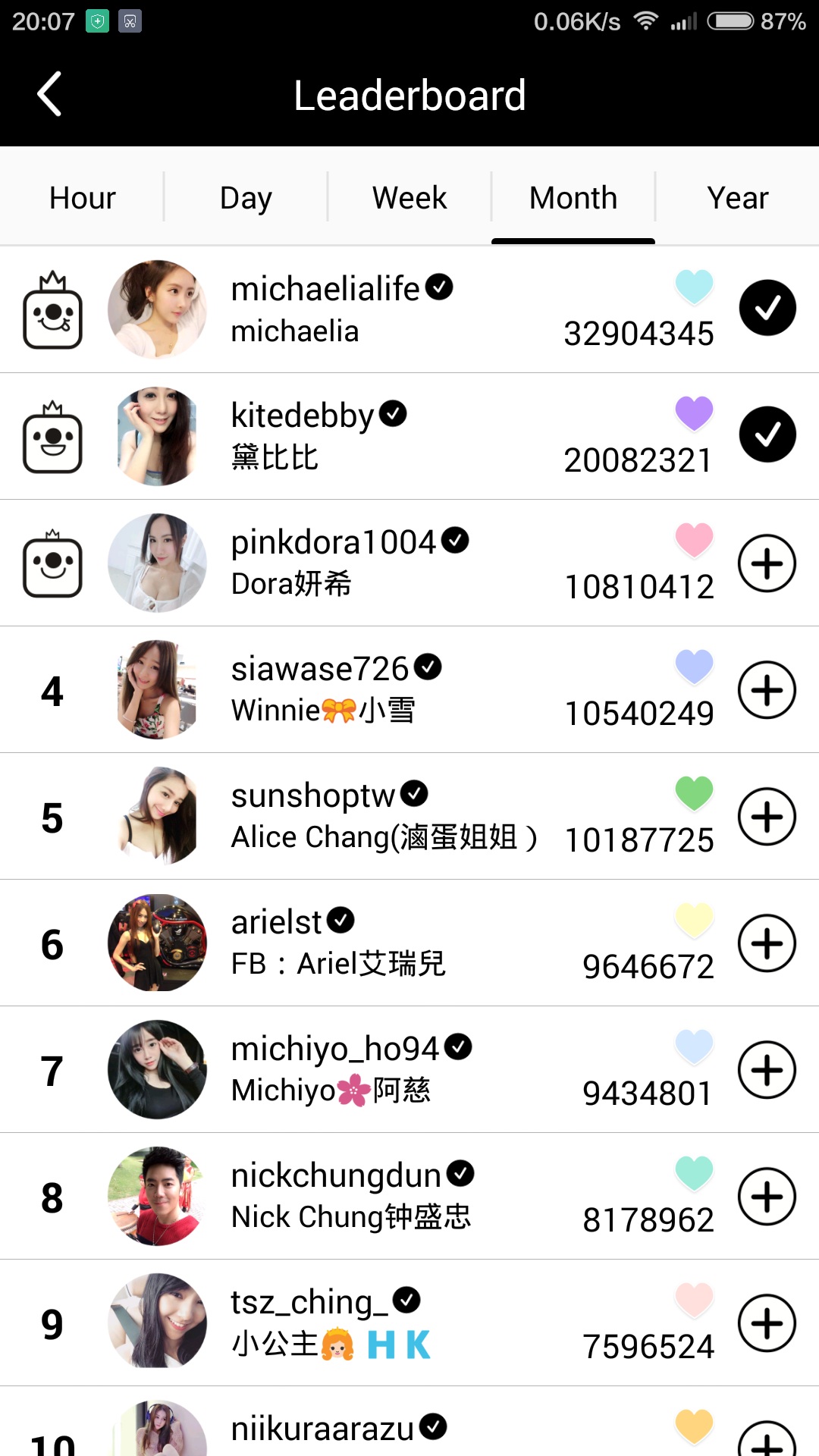Follow nickchungdun with the plus button
Image resolution: width=819 pixels, height=1456 pixels.
[767, 1197]
